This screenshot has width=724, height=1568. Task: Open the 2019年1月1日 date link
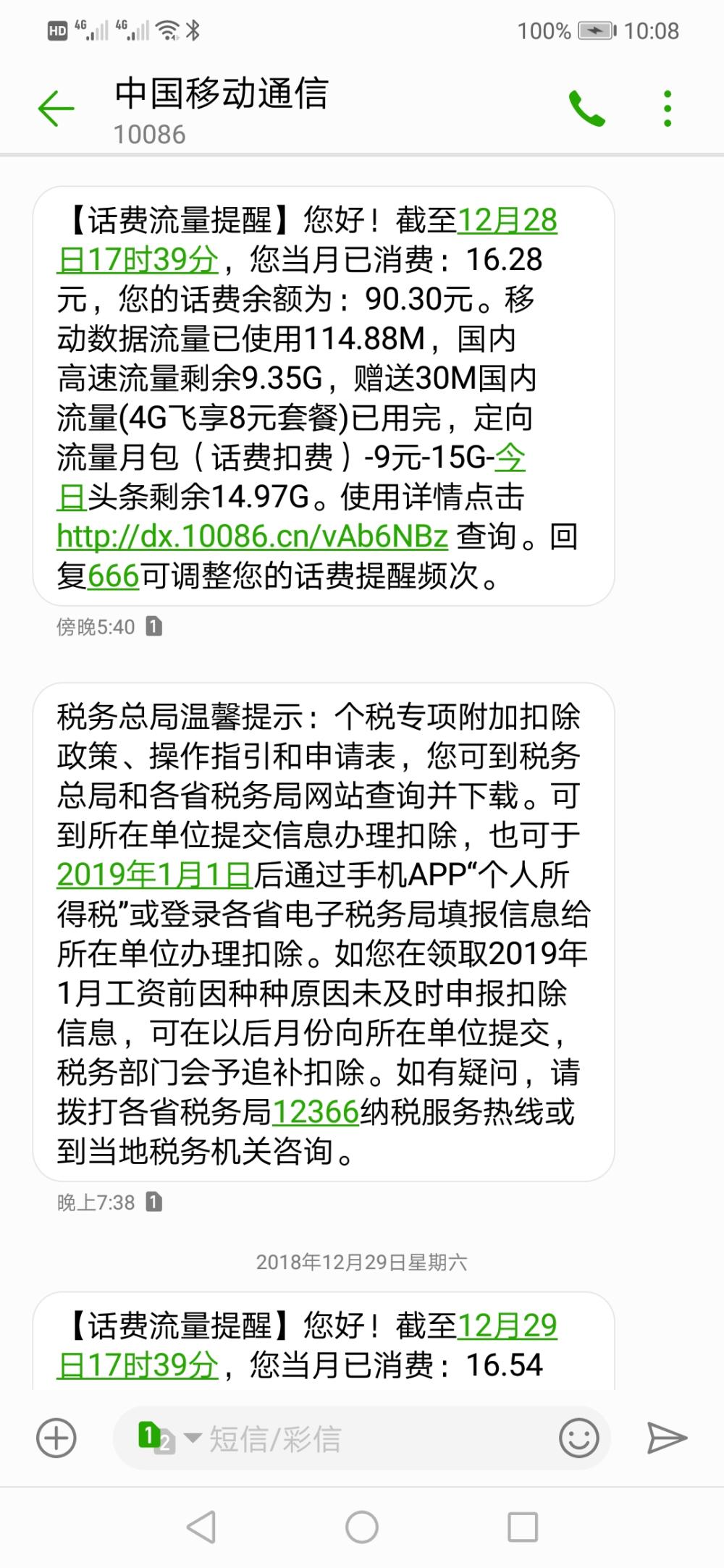(154, 874)
